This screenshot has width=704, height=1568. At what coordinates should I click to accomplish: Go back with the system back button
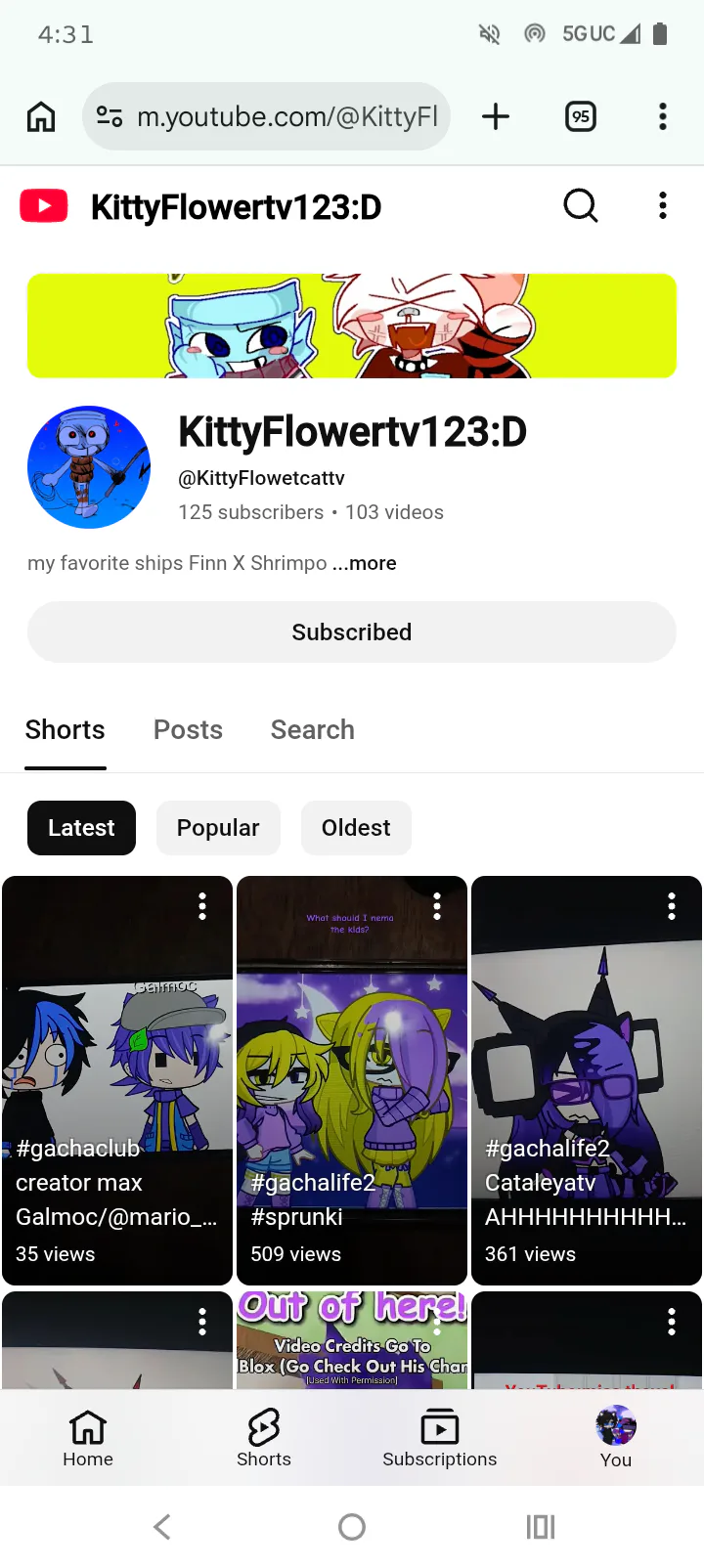point(162,1526)
